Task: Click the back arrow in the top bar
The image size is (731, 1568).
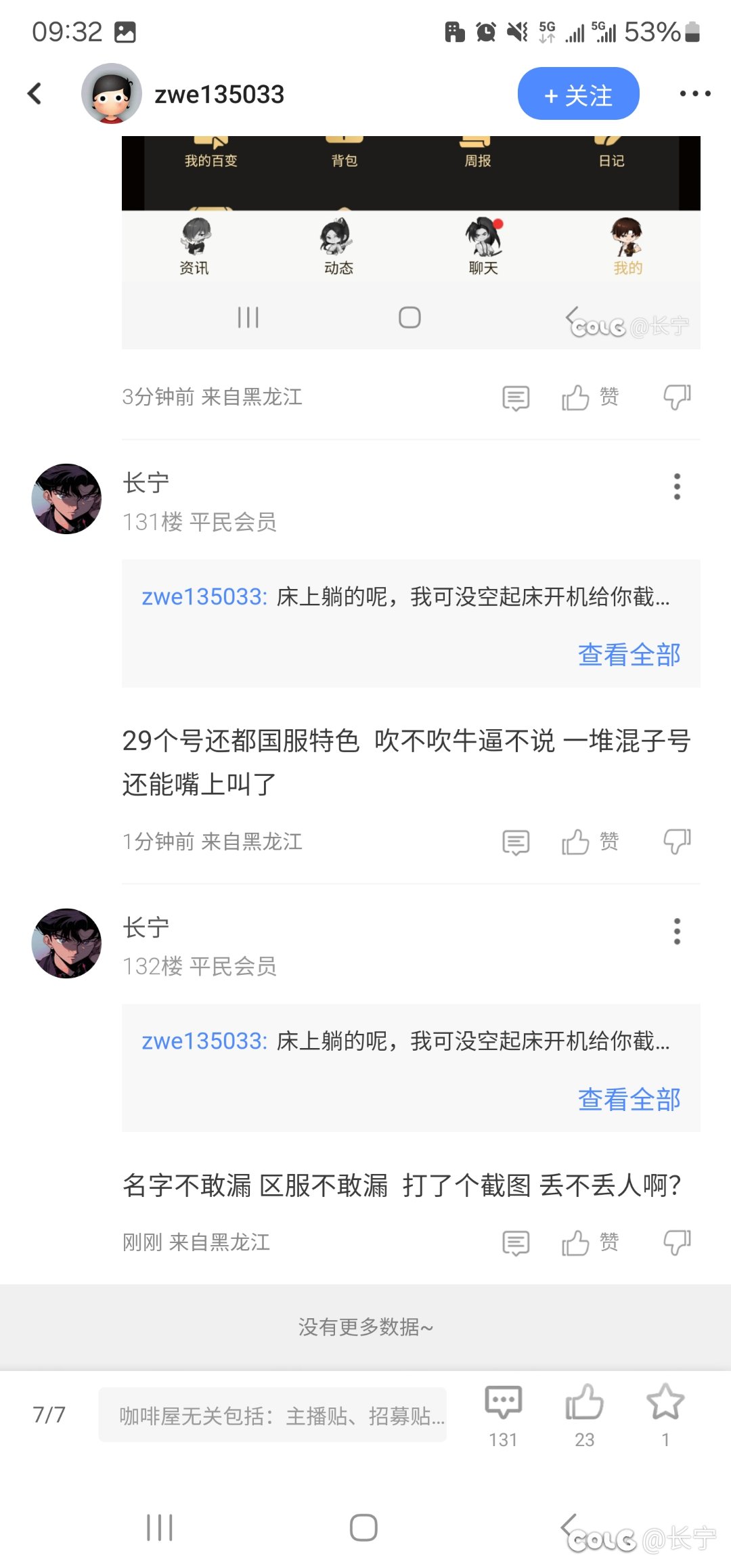Action: click(33, 94)
